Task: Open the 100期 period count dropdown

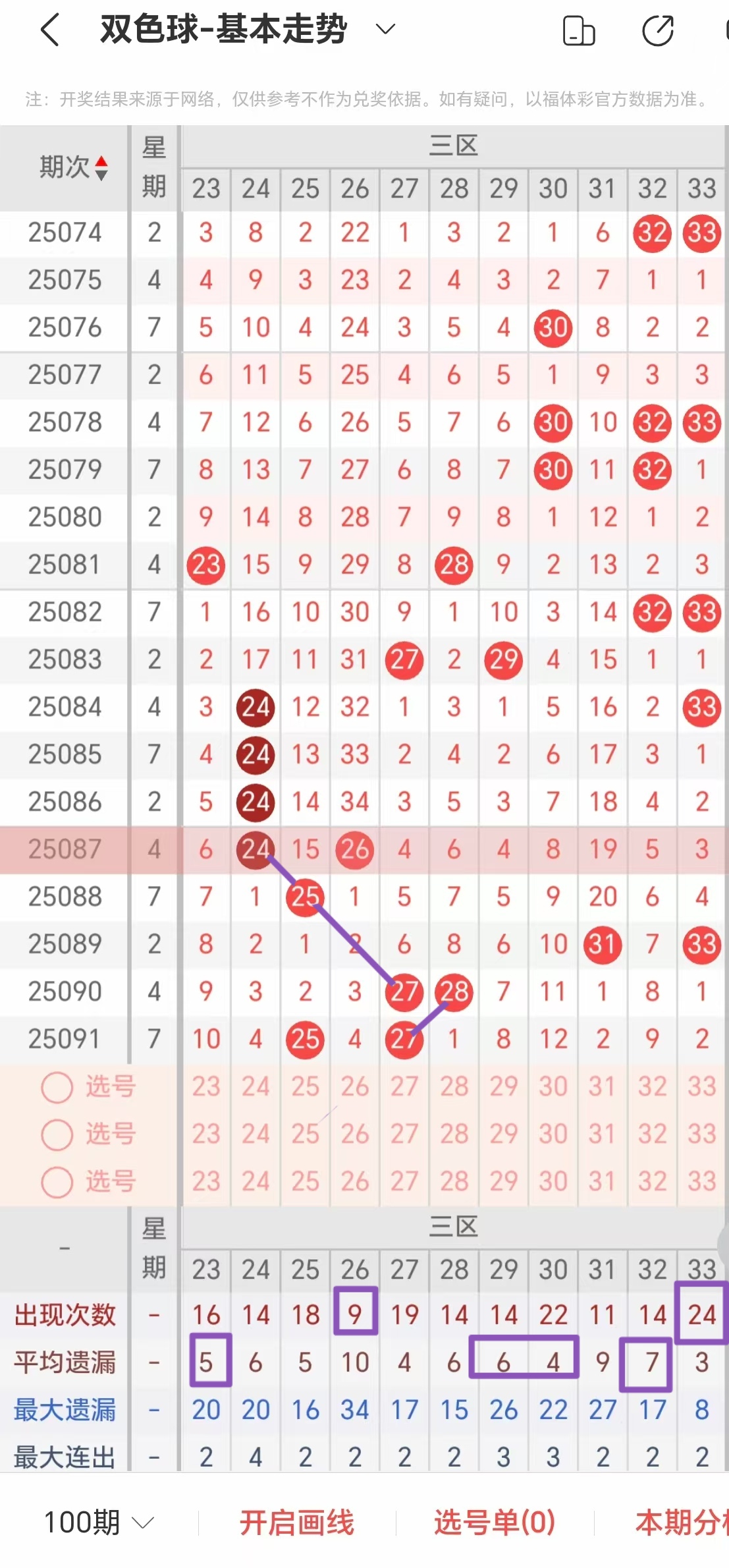Action: 99,1523
